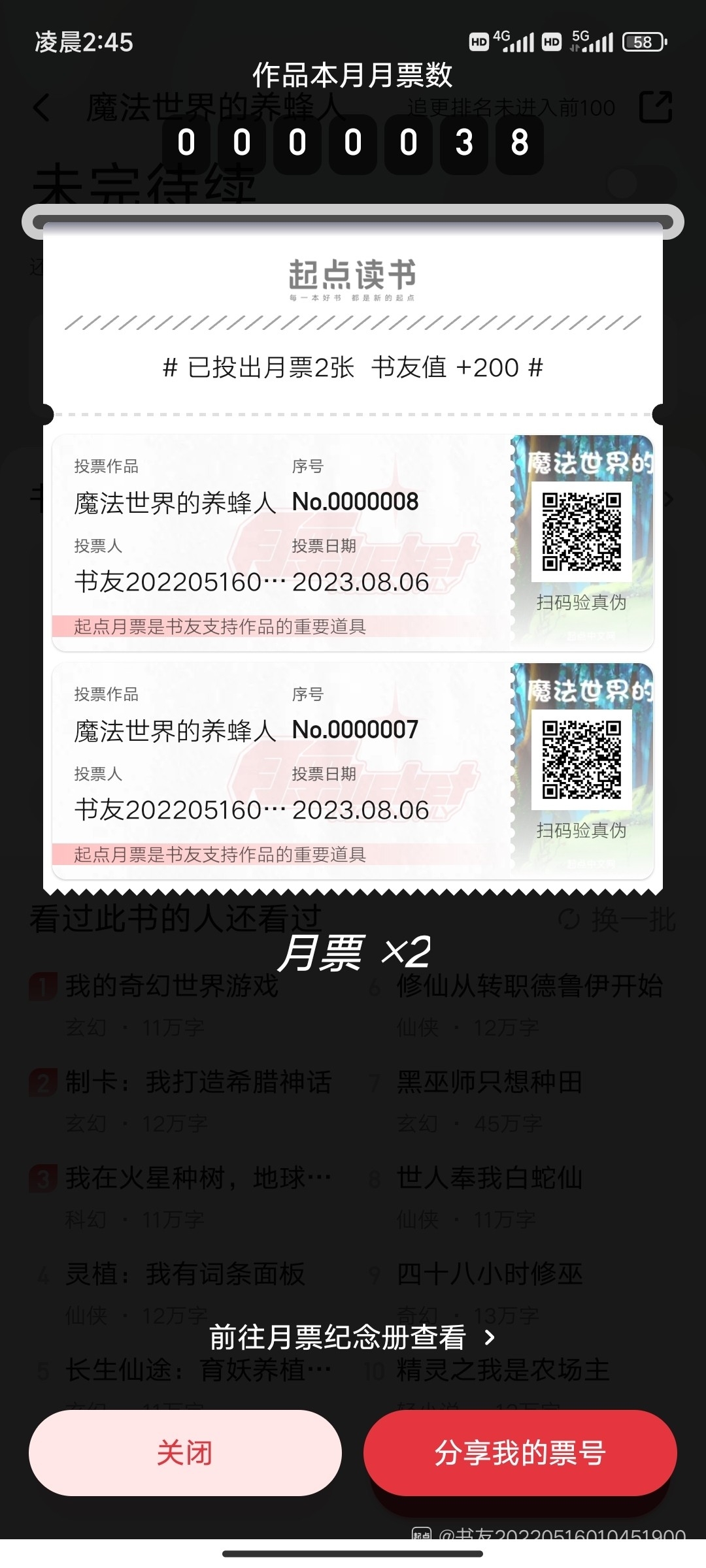Image resolution: width=706 pixels, height=1568 pixels.
Task: Open ticket card No.0000008
Action: (x=353, y=543)
